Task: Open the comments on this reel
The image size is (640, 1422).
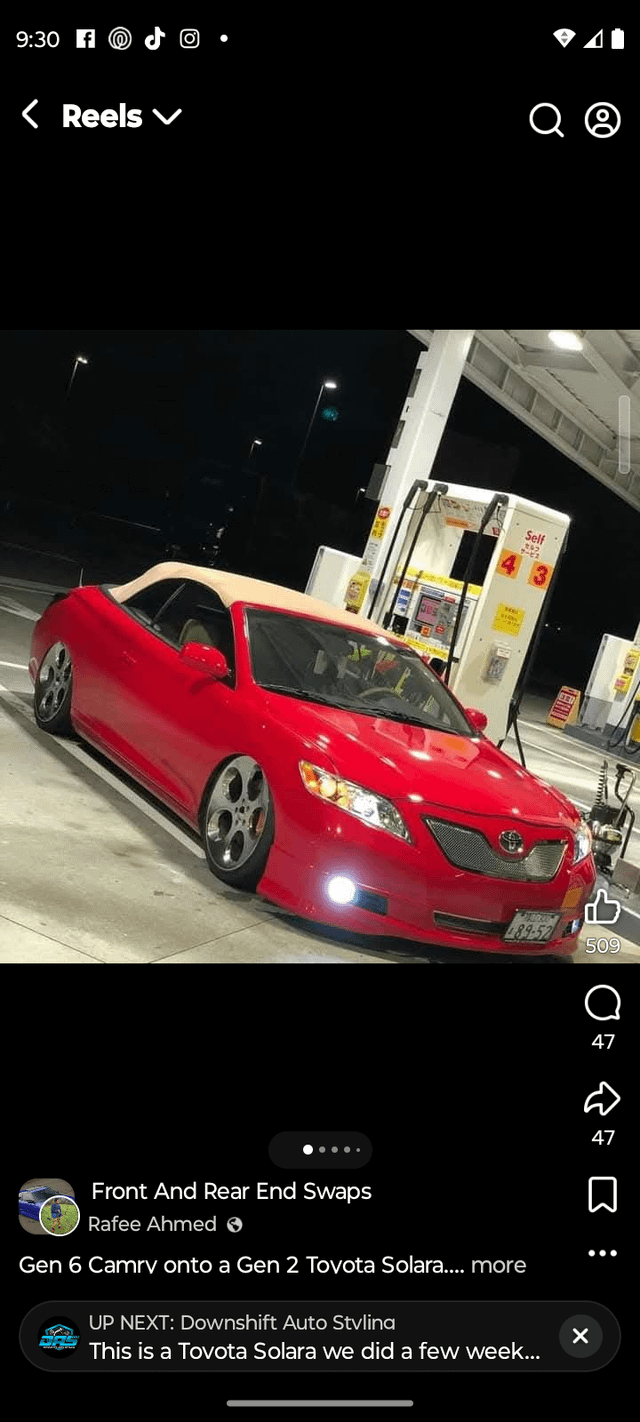Action: point(602,1003)
